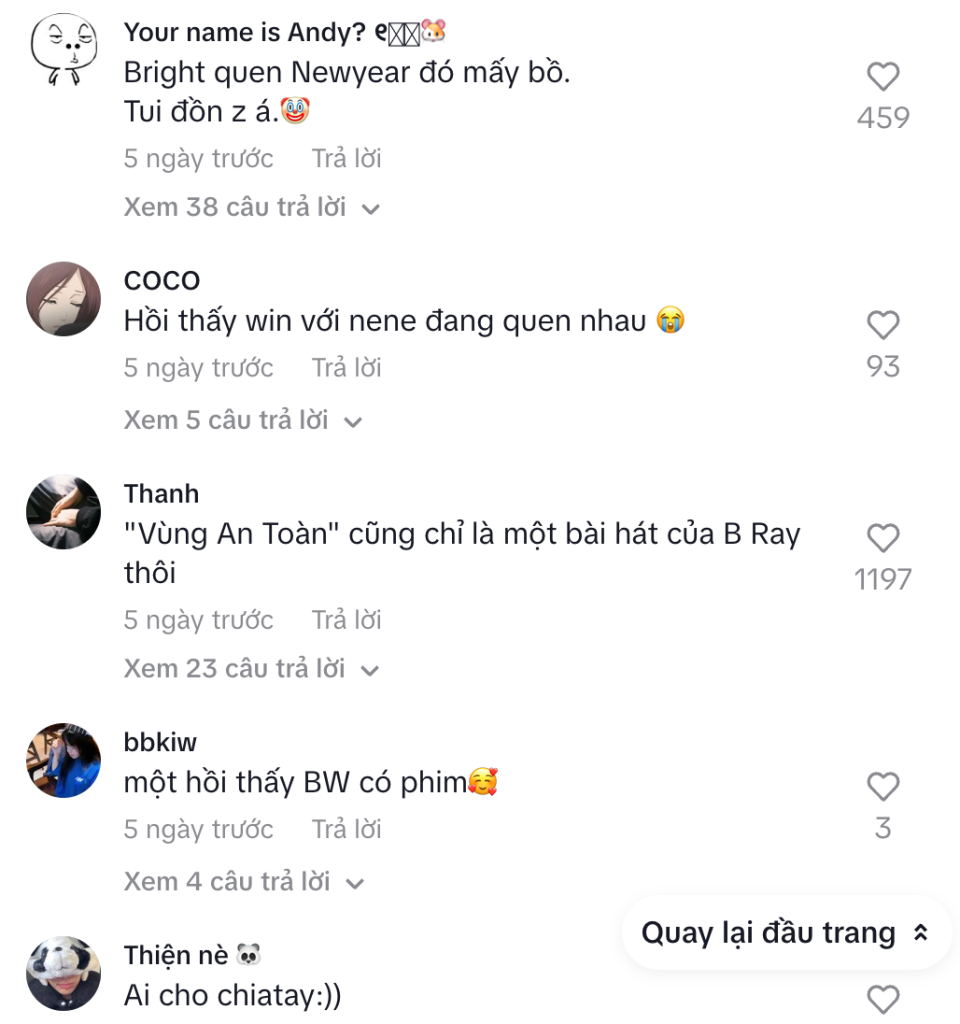Like the comment by Your name is Andy?
The height and width of the screenshot is (1024, 960).
(x=883, y=77)
